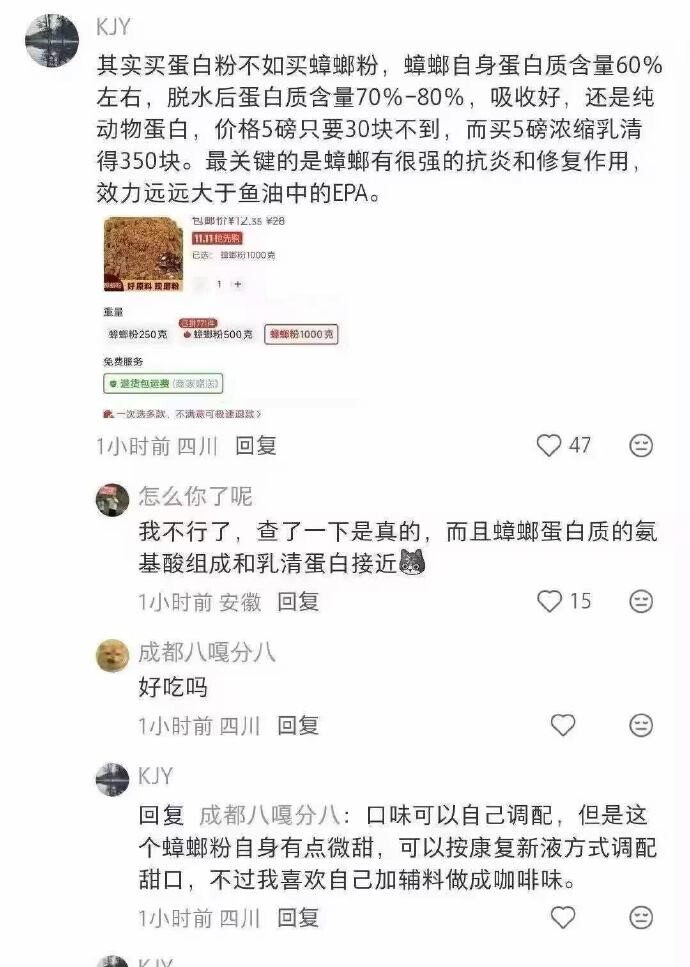Like the 好吃吗 comment by 成都八嘎分八
Viewport: 690px width, 967px height.
[x=563, y=725]
